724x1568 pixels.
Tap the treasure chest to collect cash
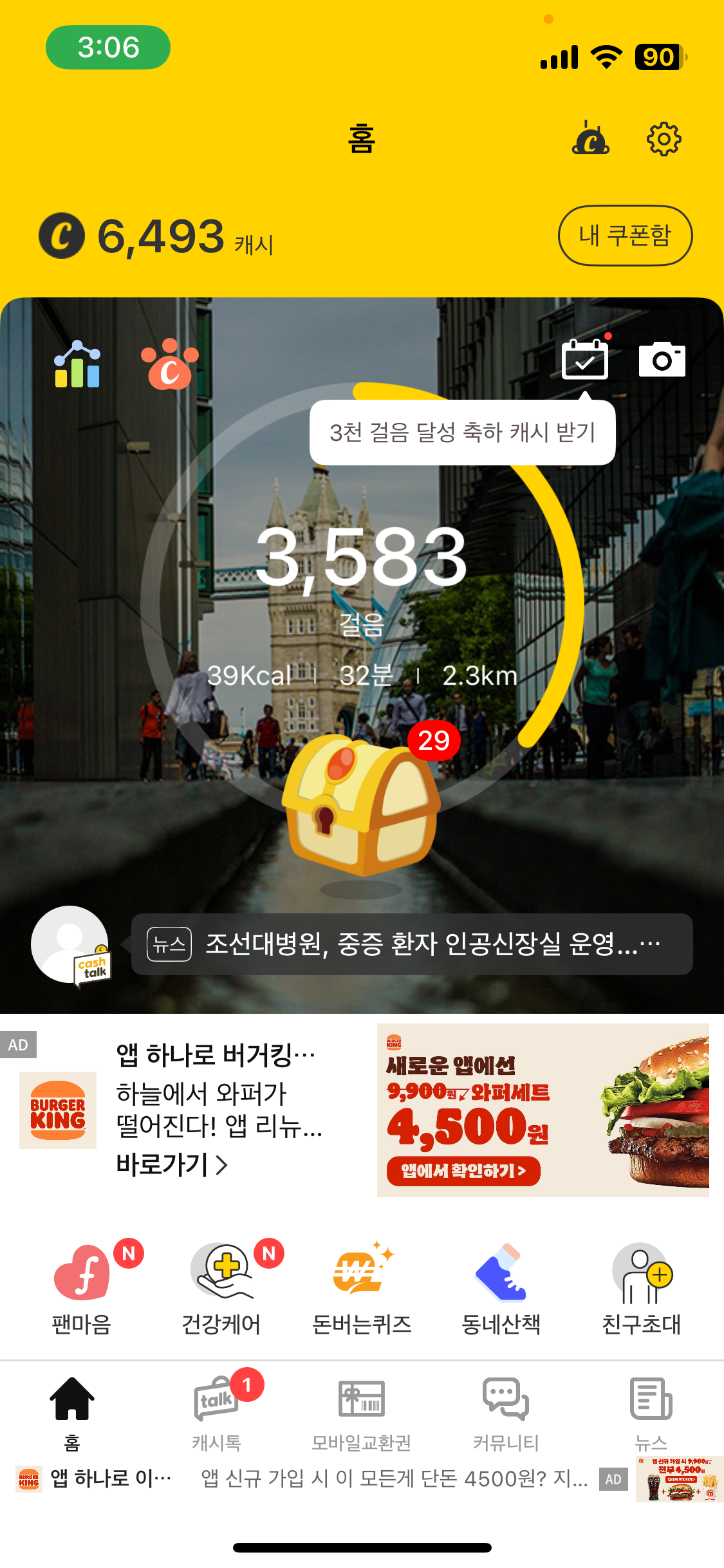tap(360, 805)
